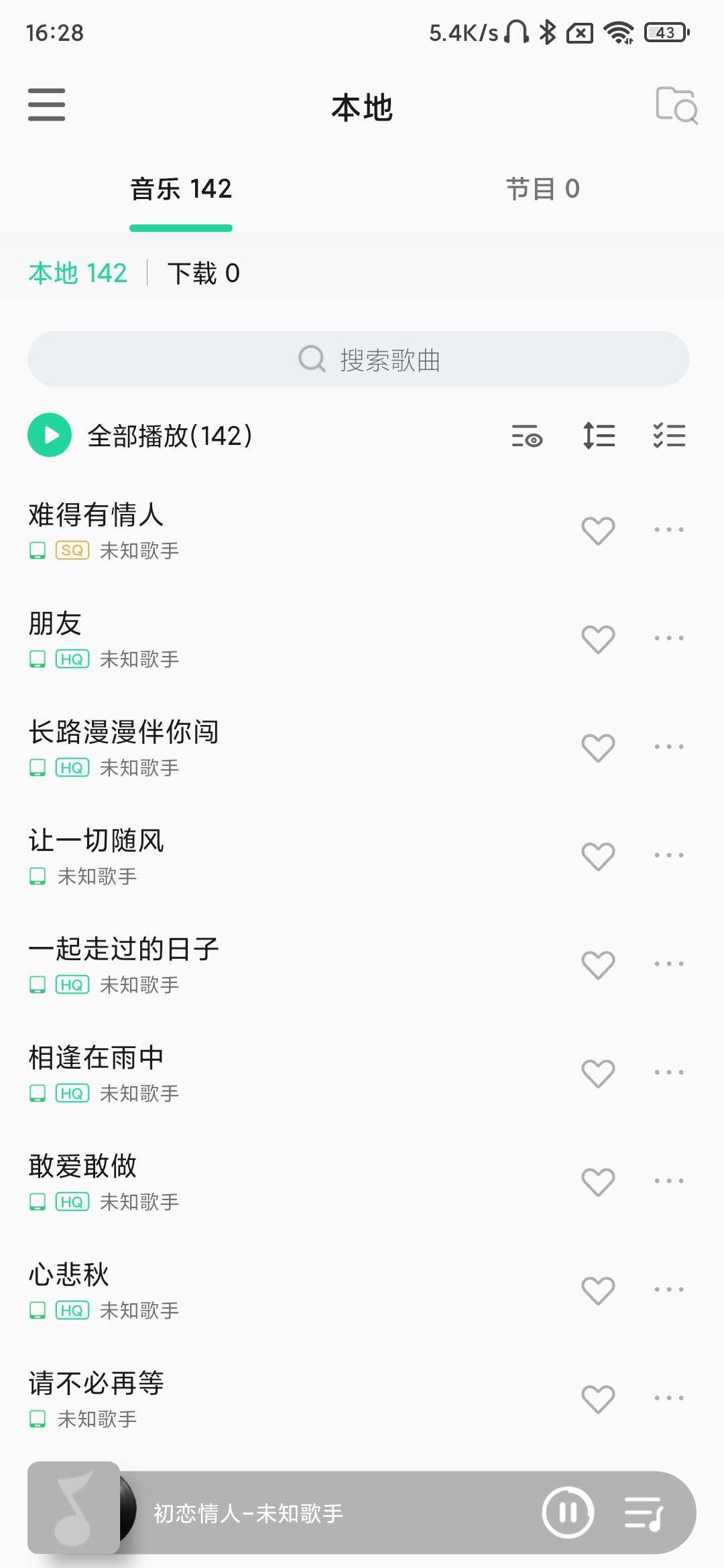724x1568 pixels.
Task: Open the sort order icon
Action: click(x=599, y=436)
